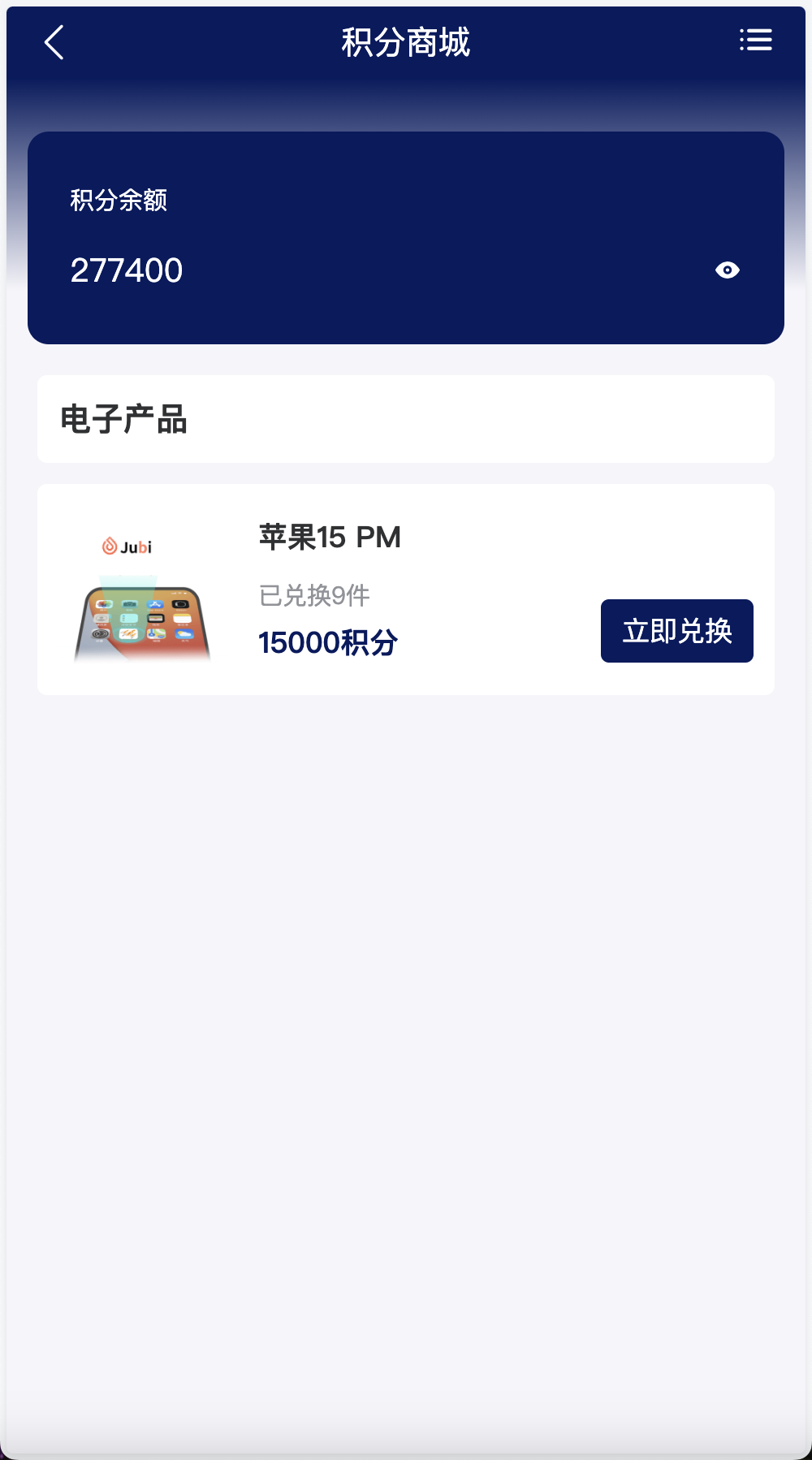Click the 积分商城 page title
812x1460 pixels.
tap(405, 42)
